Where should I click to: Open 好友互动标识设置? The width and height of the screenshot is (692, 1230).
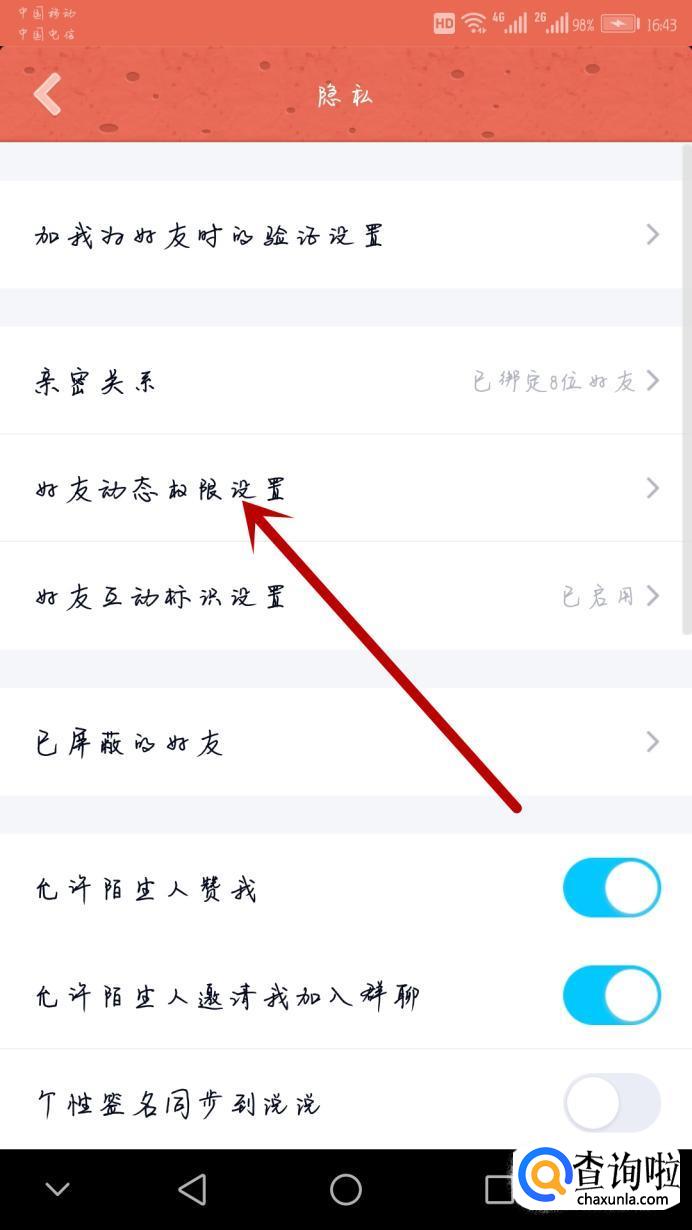tap(345, 596)
